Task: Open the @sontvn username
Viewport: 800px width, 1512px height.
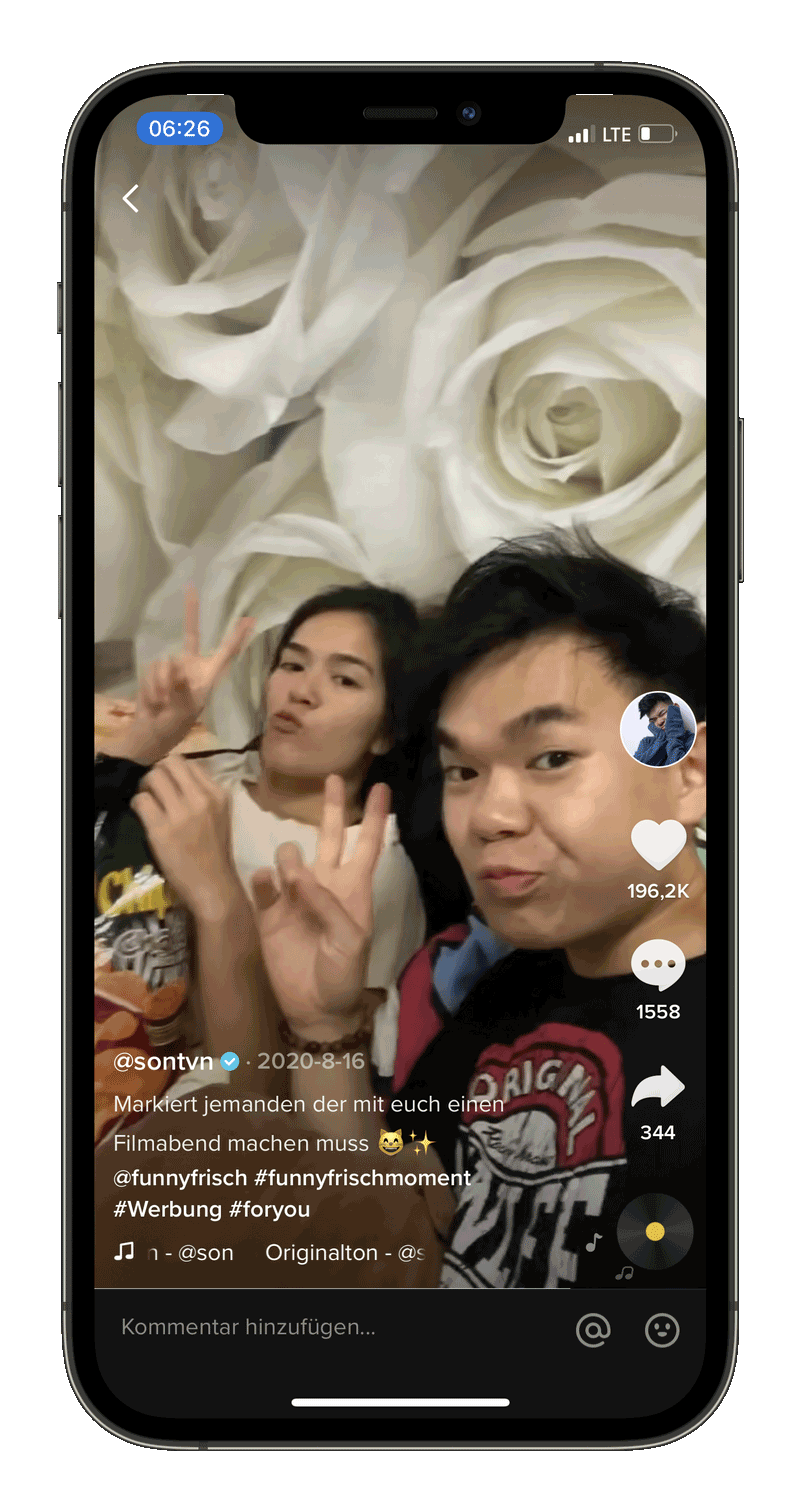Action: pyautogui.click(x=163, y=1061)
